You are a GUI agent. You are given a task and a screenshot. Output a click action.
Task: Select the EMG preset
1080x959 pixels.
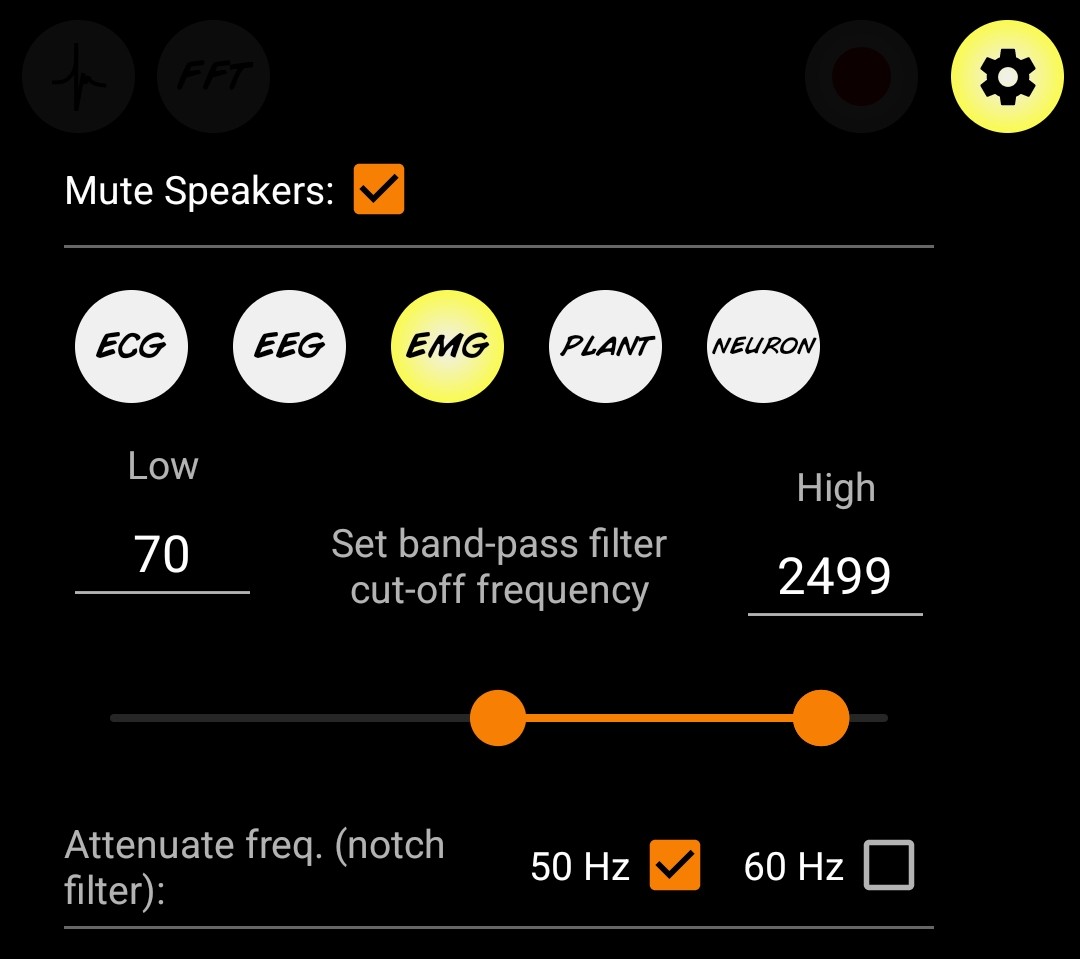[x=447, y=346]
